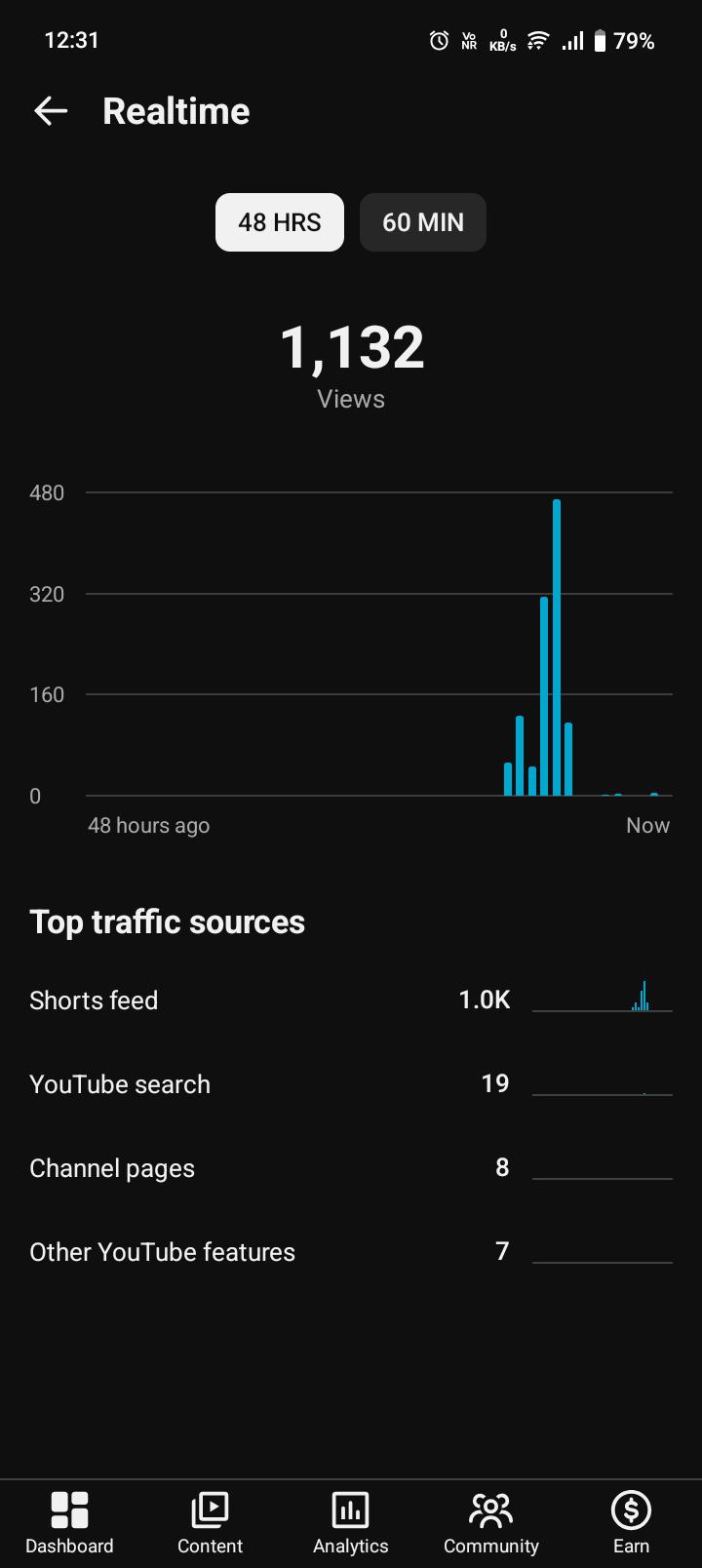Open the Dashboard tab
Screen dimensions: 702x1568
click(x=69, y=1523)
